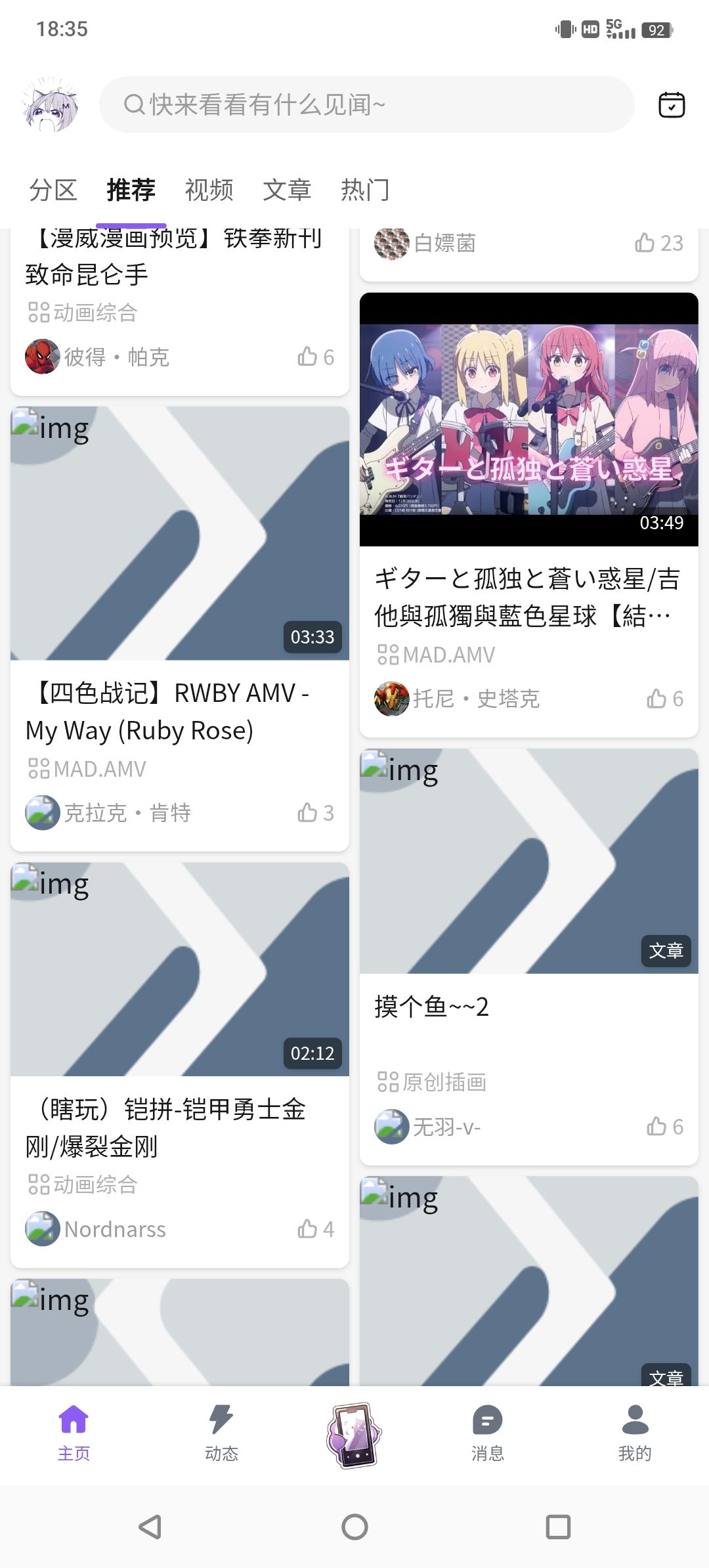Like the post by Nordnarss

pos(316,1229)
